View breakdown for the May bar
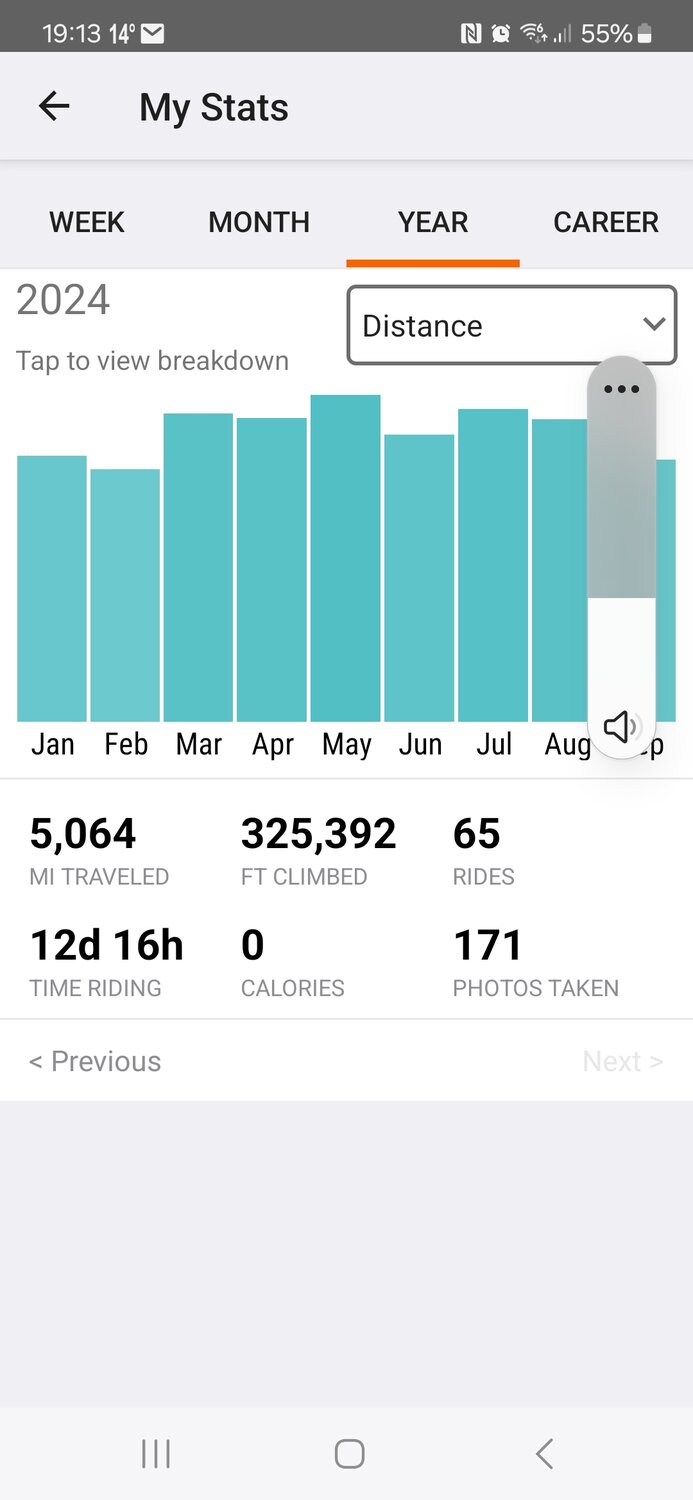This screenshot has width=693, height=1500. 346,558
